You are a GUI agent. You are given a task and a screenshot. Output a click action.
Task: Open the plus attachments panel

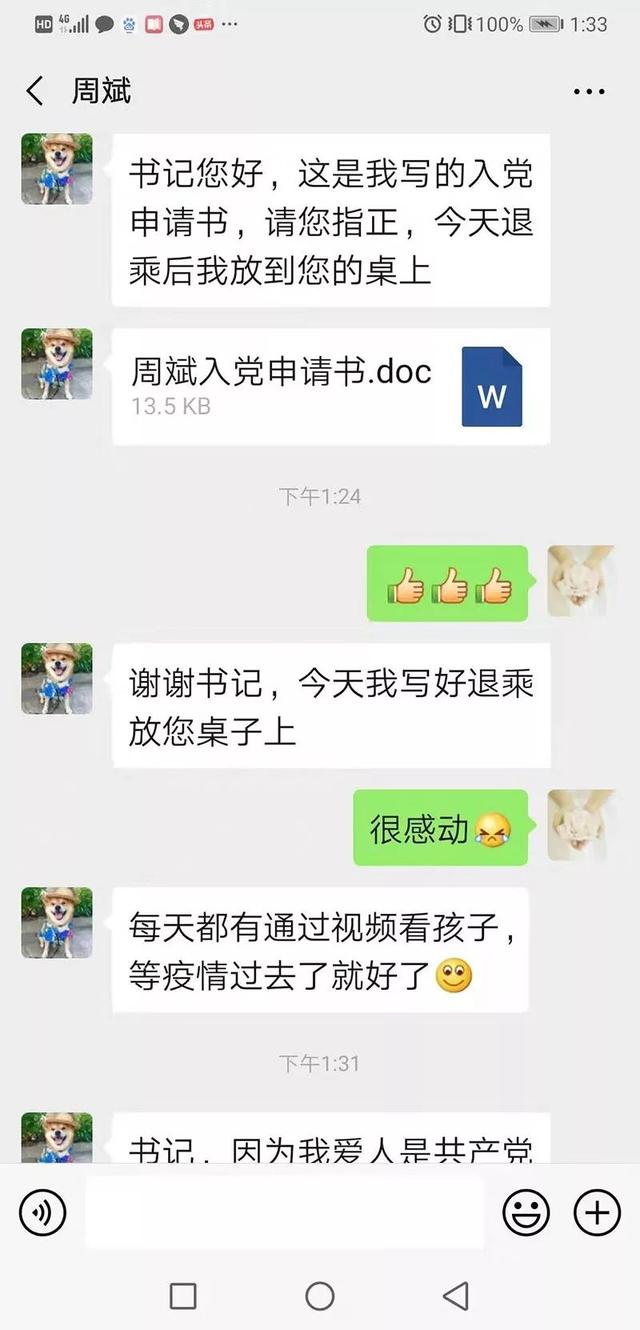[597, 1213]
